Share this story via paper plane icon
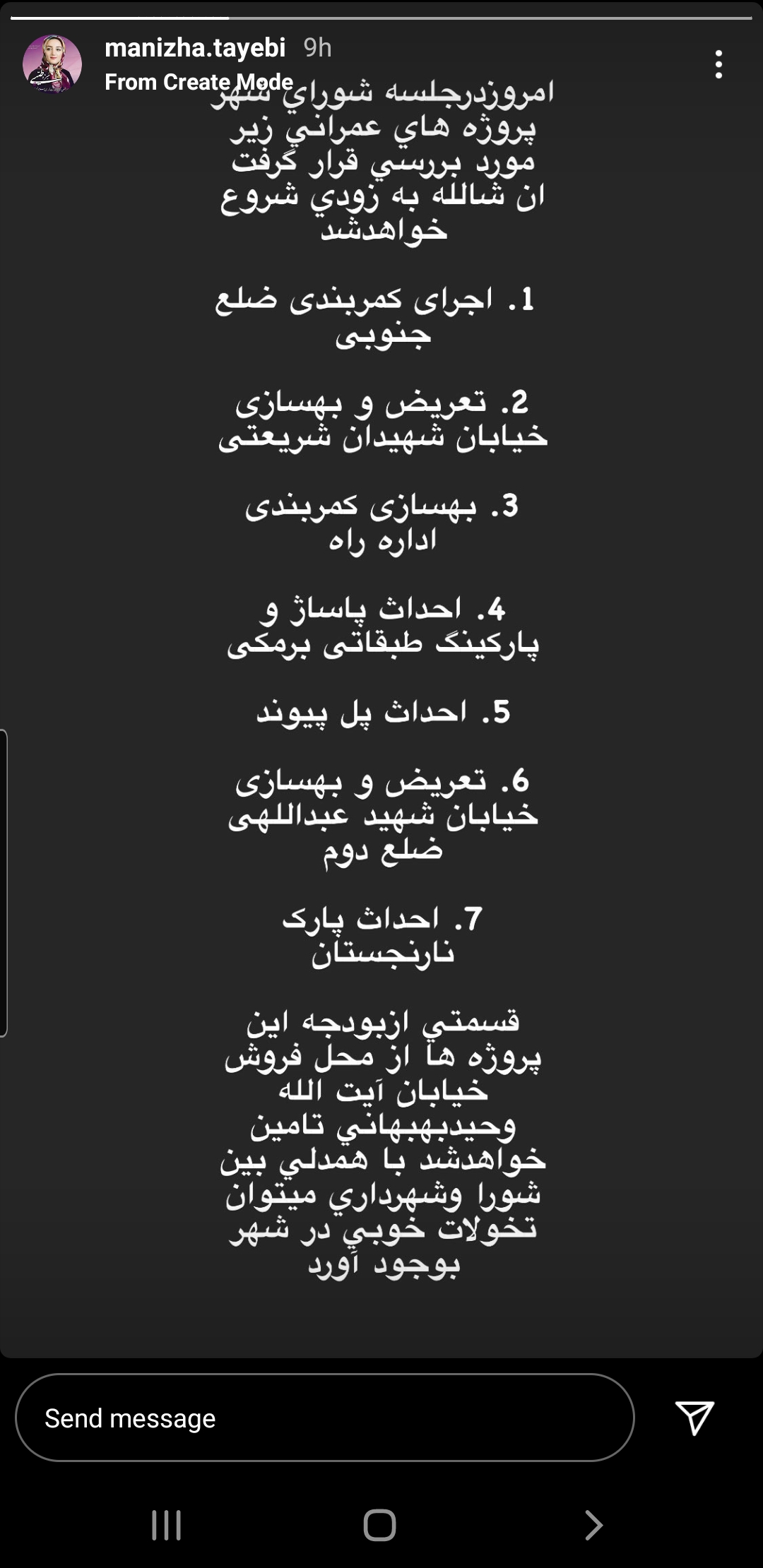Viewport: 763px width, 1568px height. pos(694,1418)
